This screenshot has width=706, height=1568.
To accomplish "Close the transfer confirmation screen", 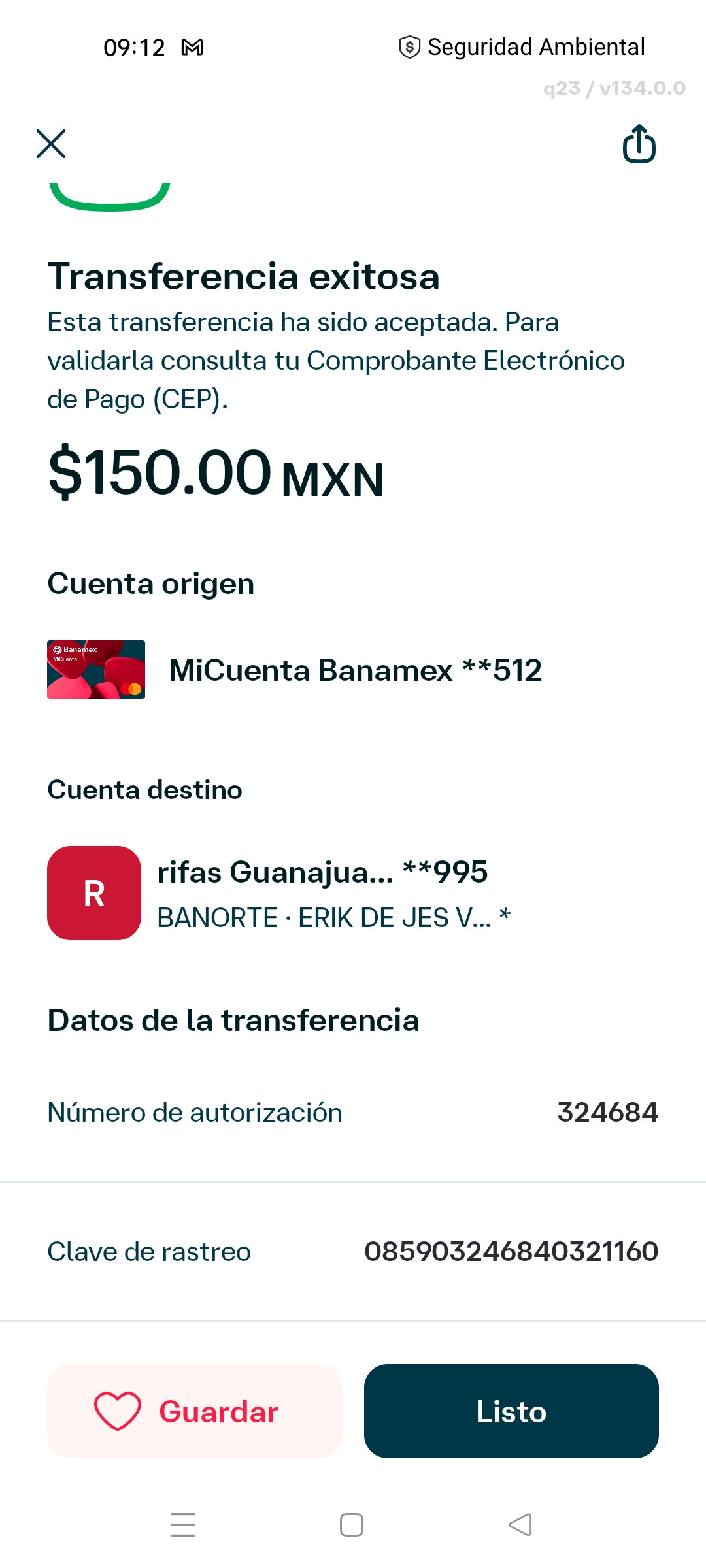I will point(51,144).
